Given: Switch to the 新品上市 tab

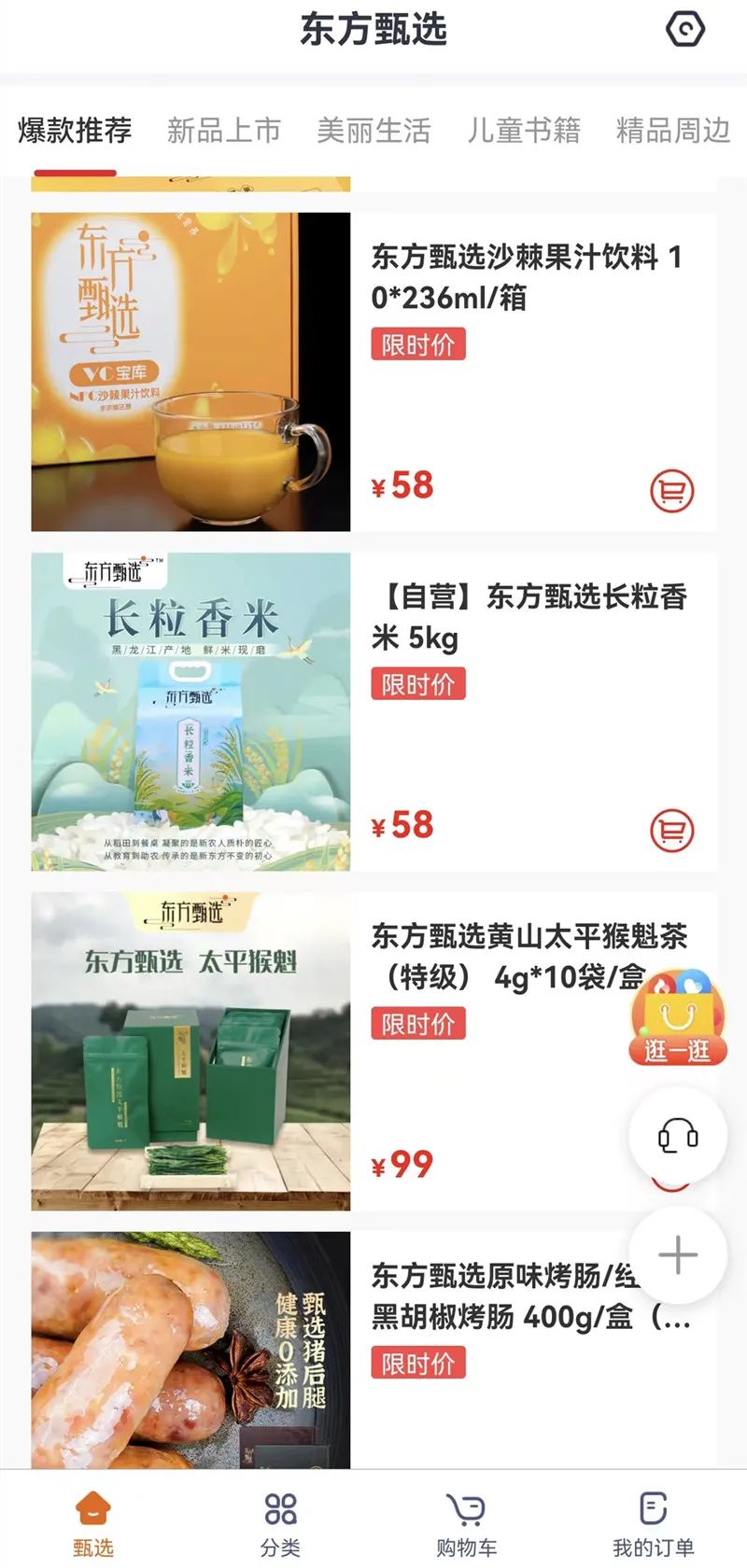Looking at the screenshot, I should click(224, 131).
